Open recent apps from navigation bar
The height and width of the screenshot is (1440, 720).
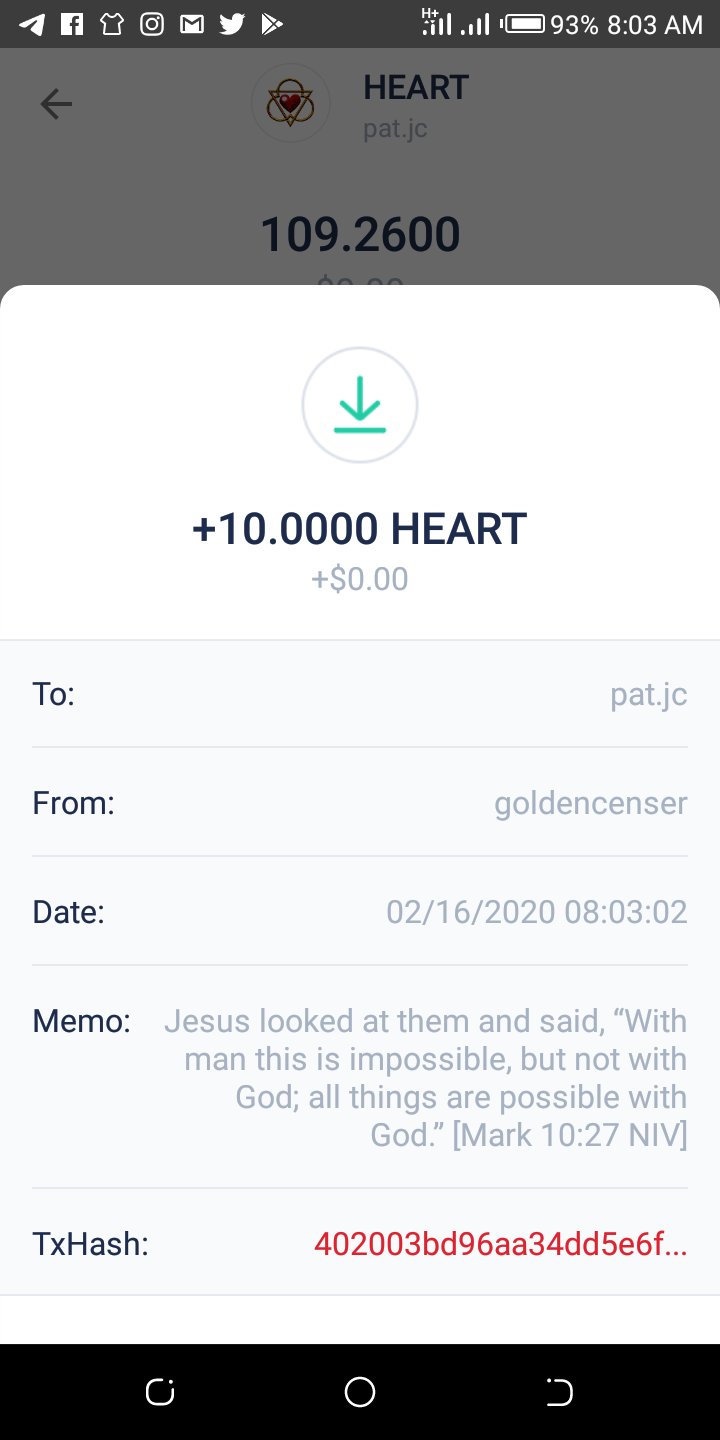point(160,1392)
